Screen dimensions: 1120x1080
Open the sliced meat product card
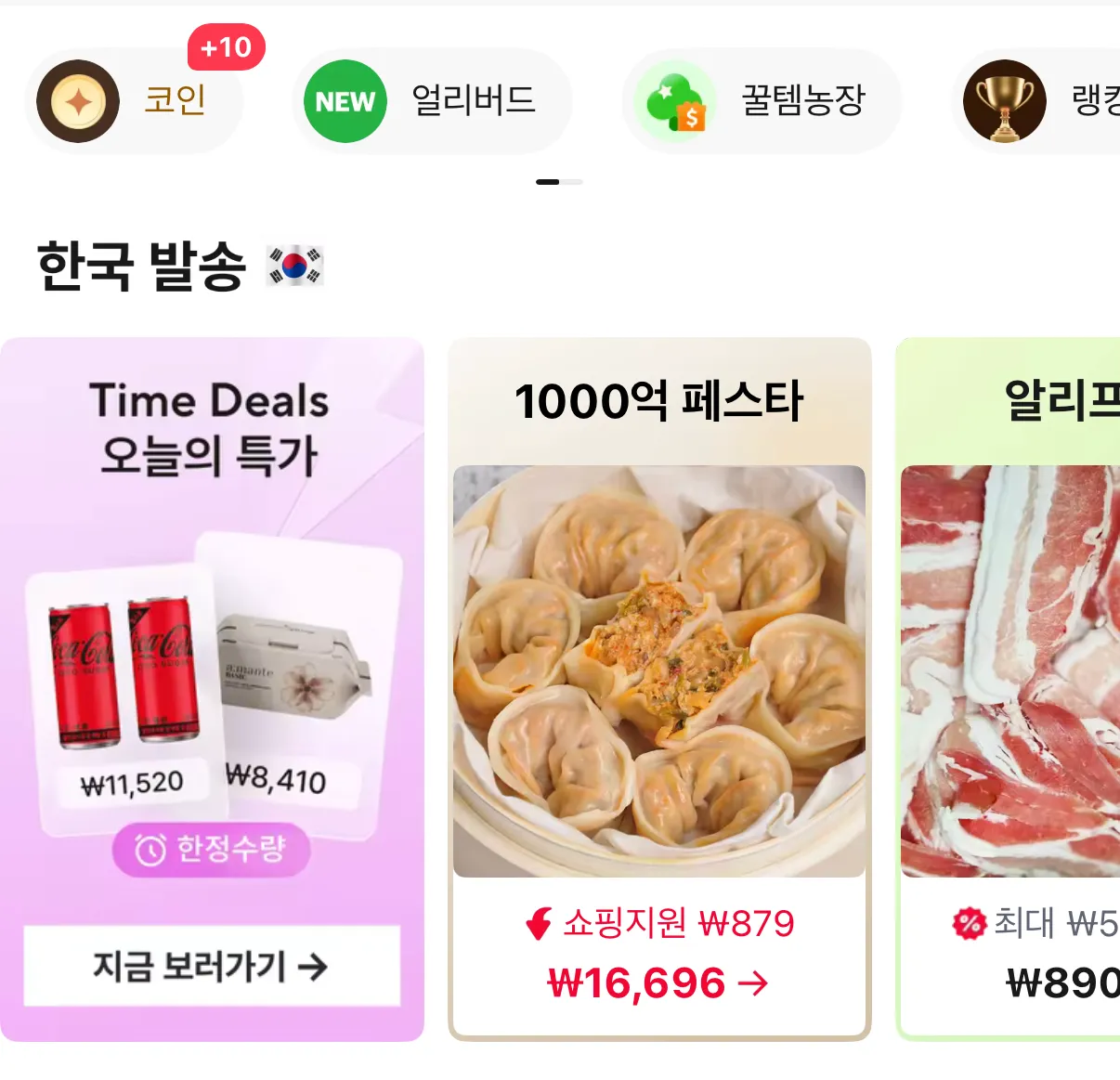point(1009,689)
